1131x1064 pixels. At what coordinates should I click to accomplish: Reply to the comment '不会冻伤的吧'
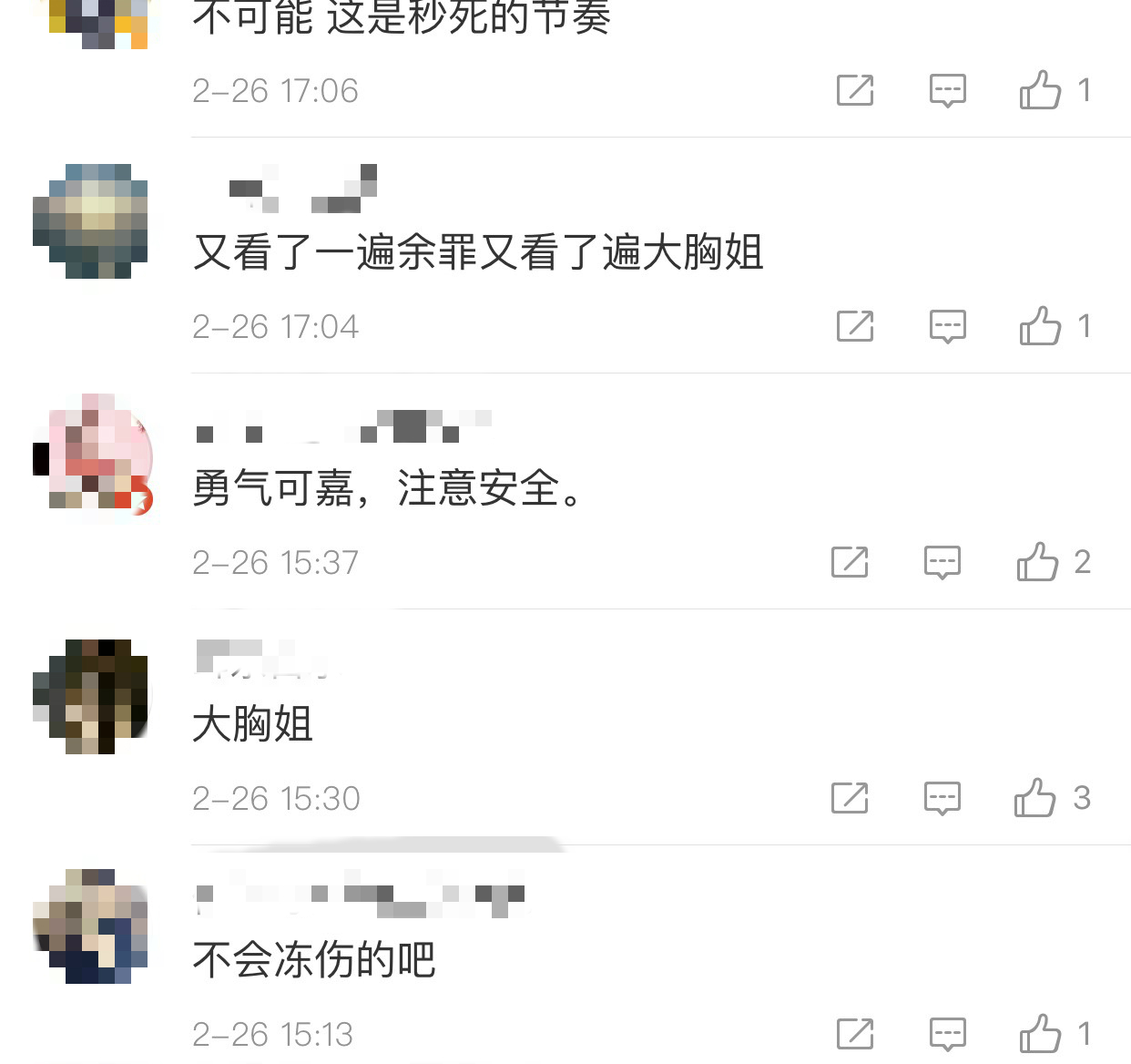947,1034
